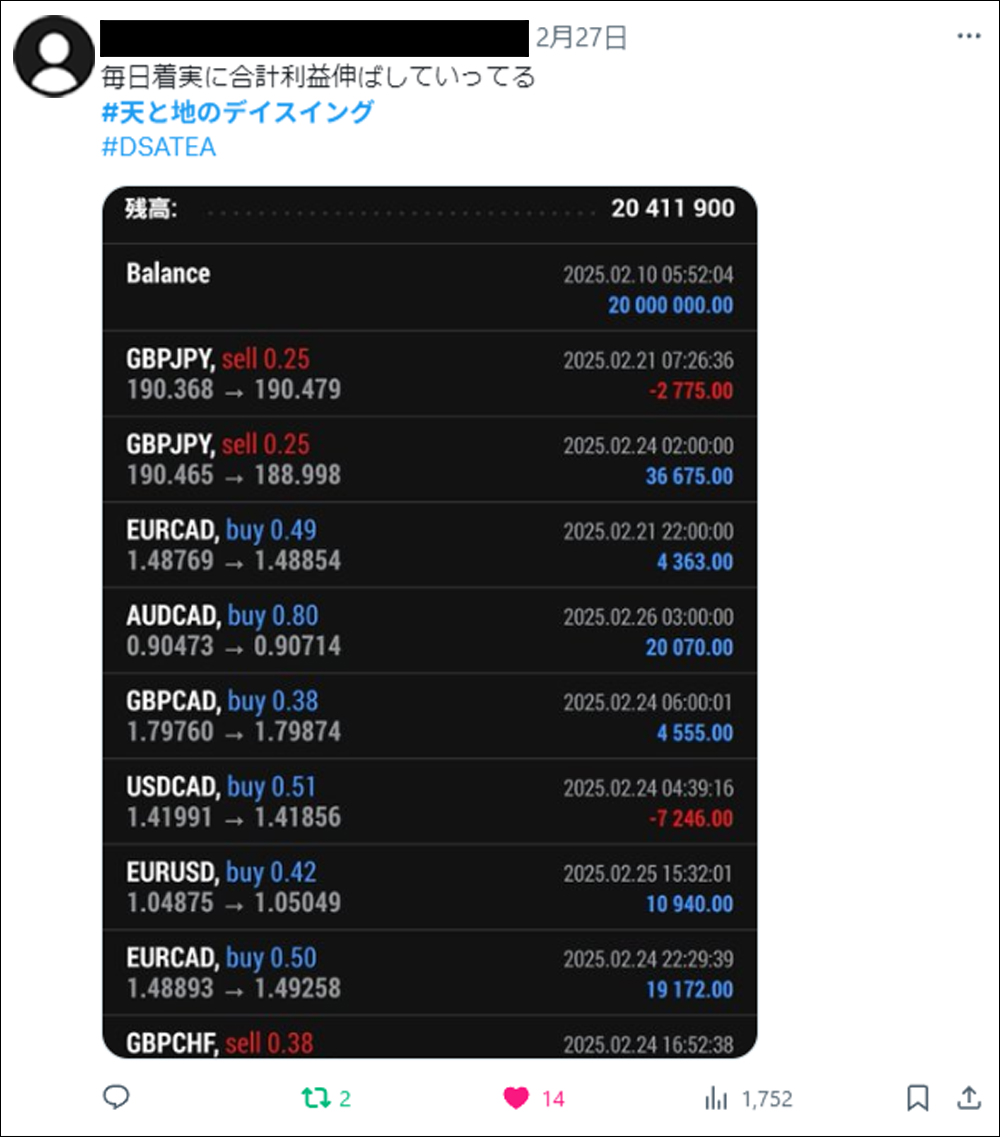Enlarge the attached trading history image
Viewport: 1000px width, 1137px height.
(430, 622)
